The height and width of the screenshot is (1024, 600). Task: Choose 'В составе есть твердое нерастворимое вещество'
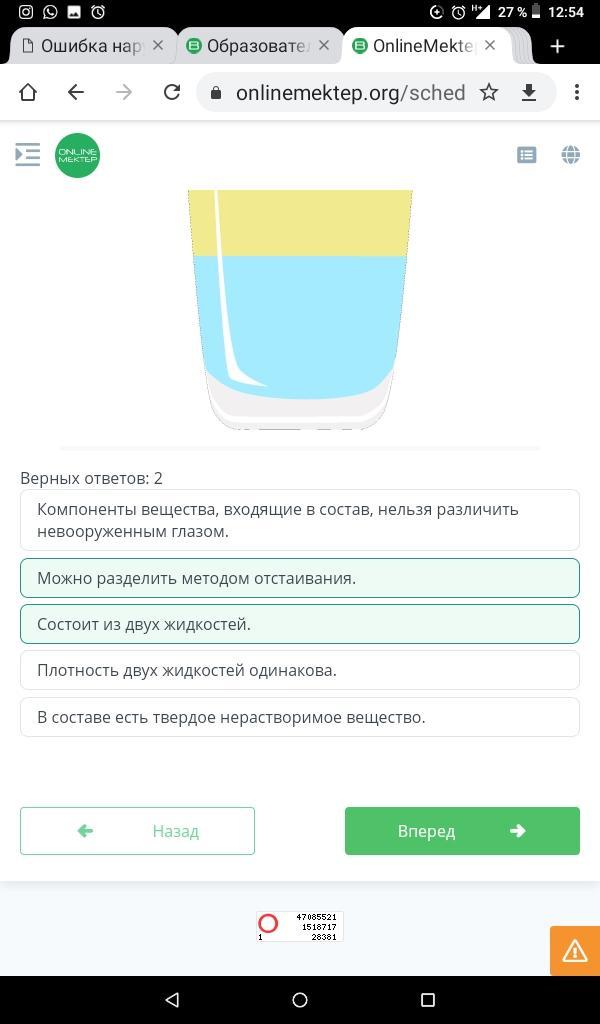click(x=300, y=717)
